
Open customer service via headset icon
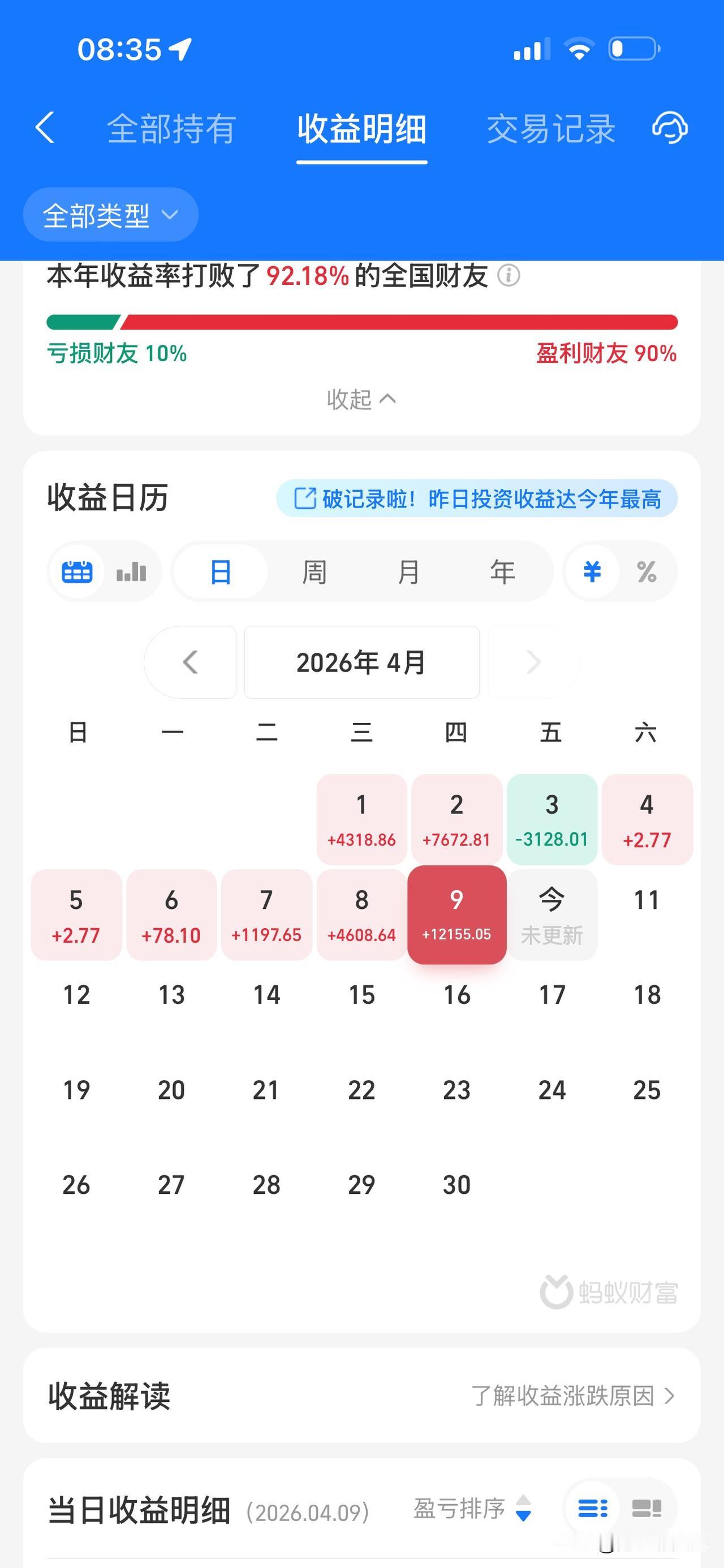tap(669, 129)
